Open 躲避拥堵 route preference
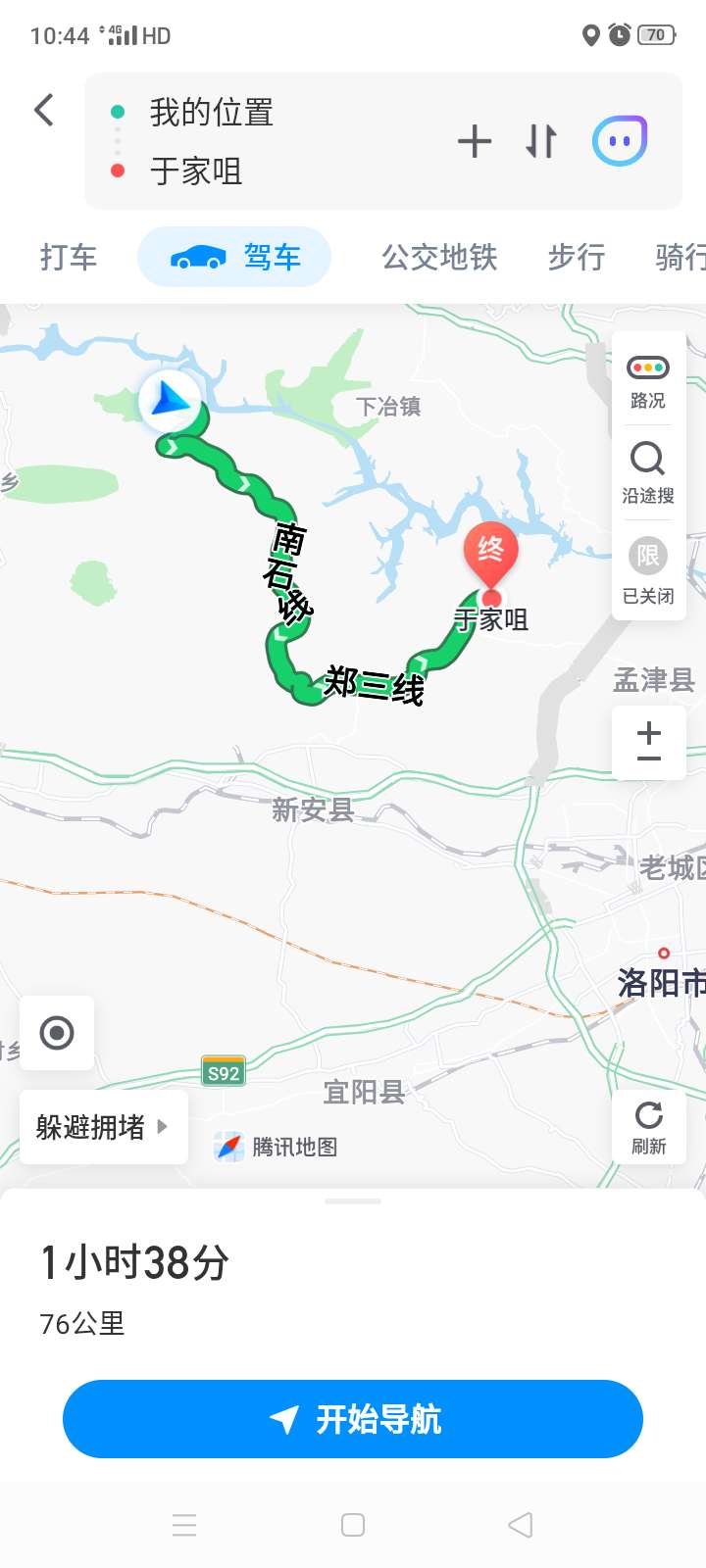This screenshot has height=1568, width=706. pyautogui.click(x=103, y=1127)
